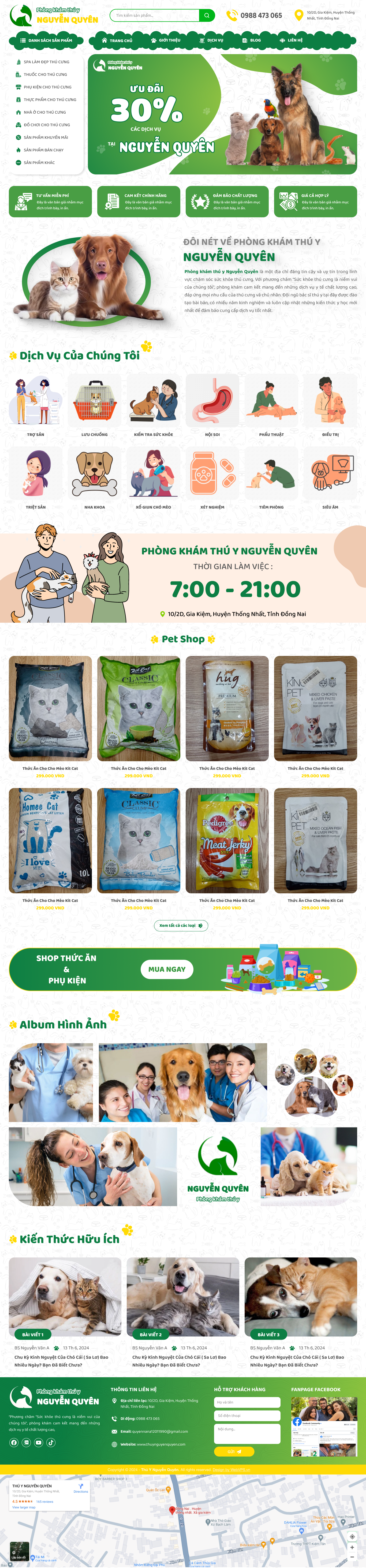Tap Xem tất cả các loại button
This screenshot has width=366, height=1568.
point(181,925)
